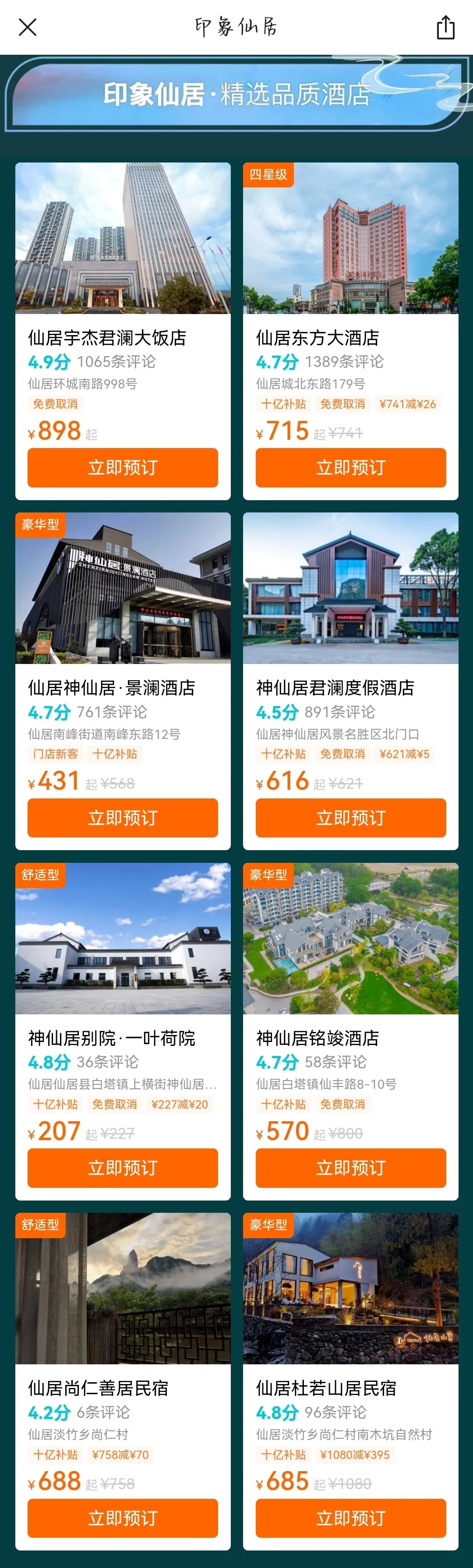Reserve 仙居神仙居·景澜酒店 now
The height and width of the screenshot is (1568, 473).
click(122, 817)
